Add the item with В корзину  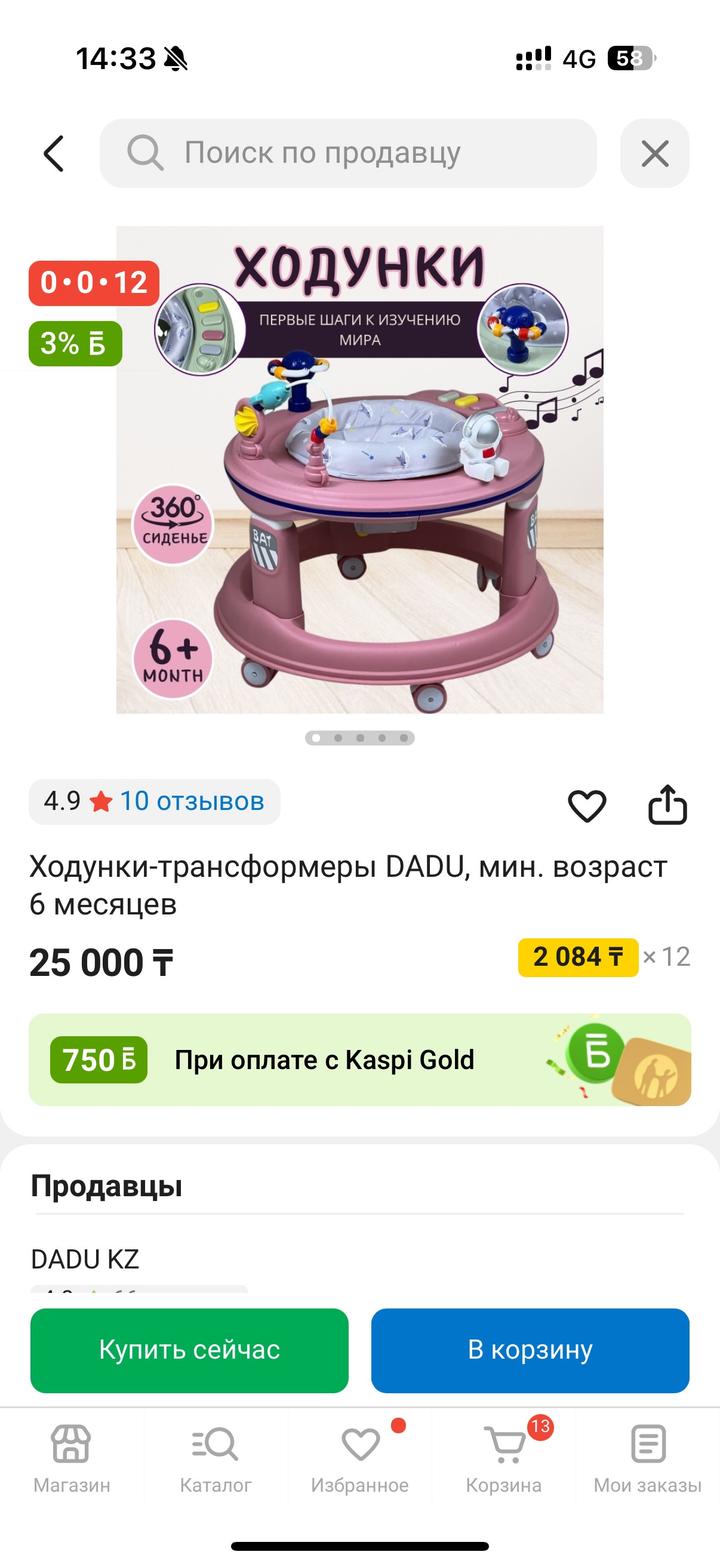(x=530, y=1350)
